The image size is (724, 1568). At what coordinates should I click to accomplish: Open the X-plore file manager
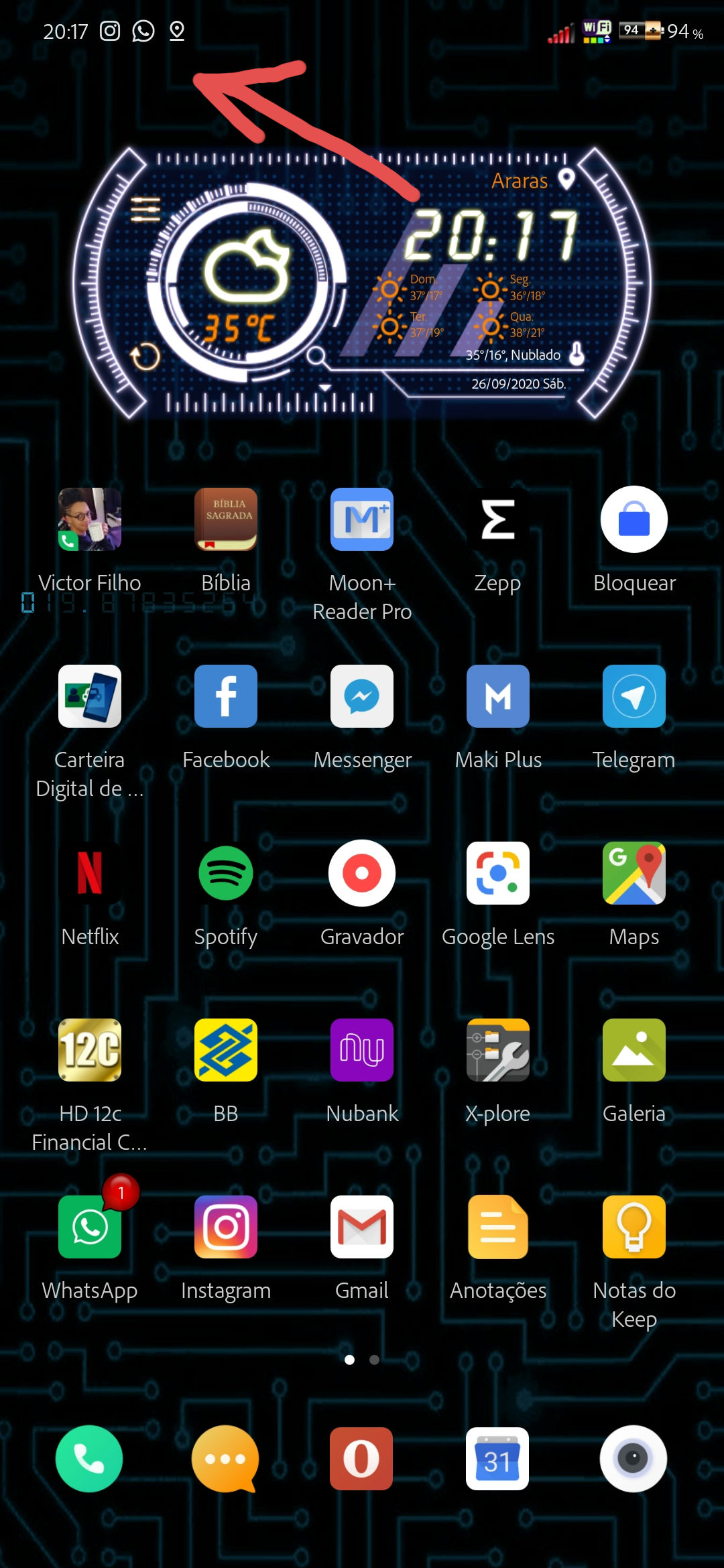(x=498, y=1050)
